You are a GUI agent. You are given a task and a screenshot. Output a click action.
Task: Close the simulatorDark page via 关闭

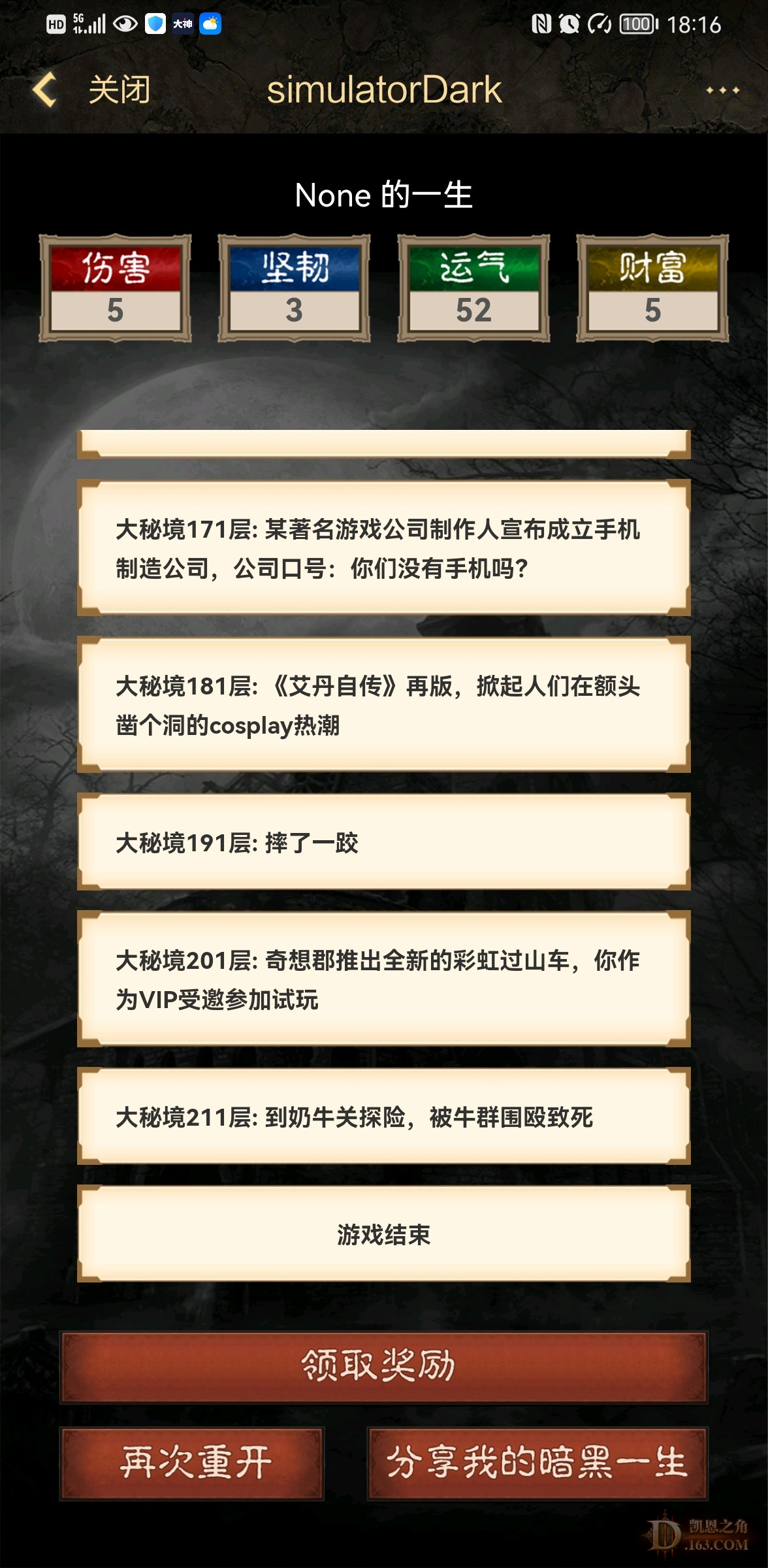(120, 90)
